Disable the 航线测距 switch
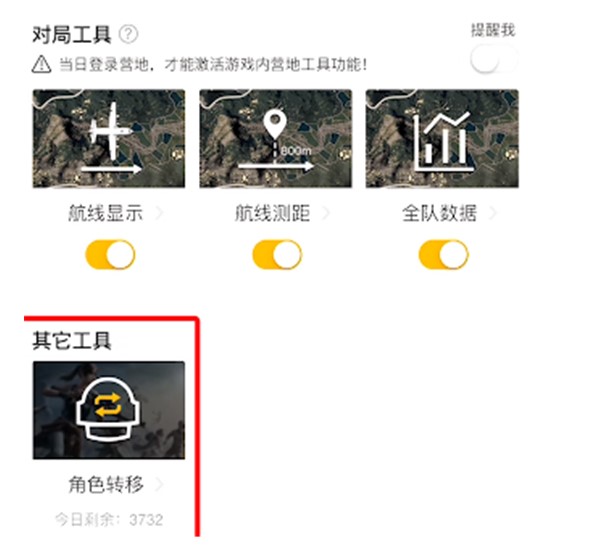This screenshot has height=549, width=614. (x=277, y=254)
